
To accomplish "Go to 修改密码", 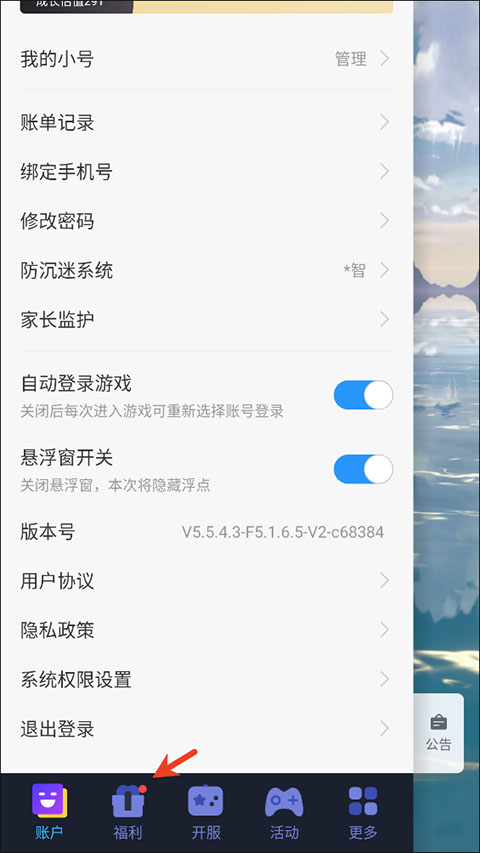I will tap(206, 221).
